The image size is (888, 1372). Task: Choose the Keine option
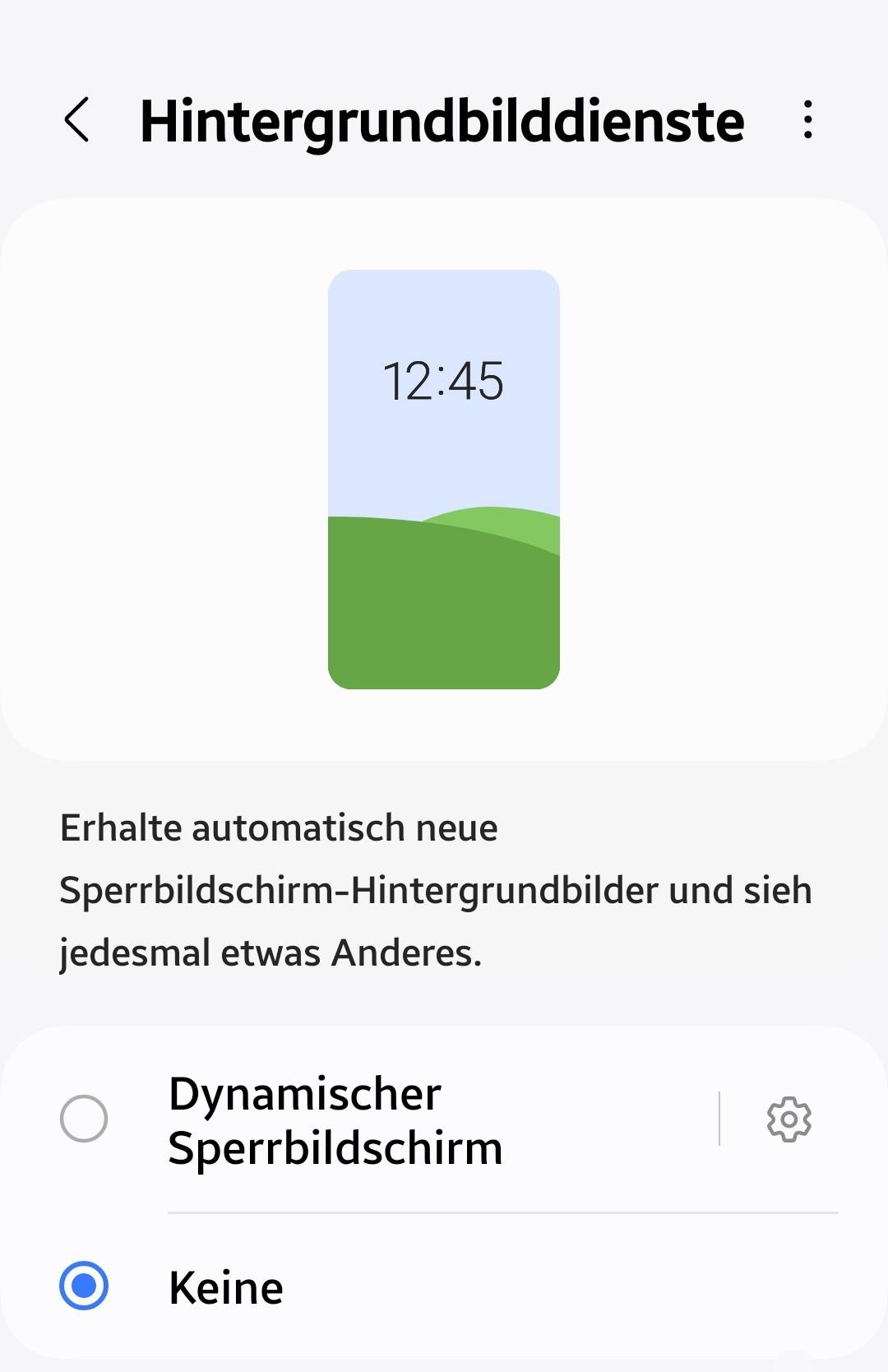84,1286
